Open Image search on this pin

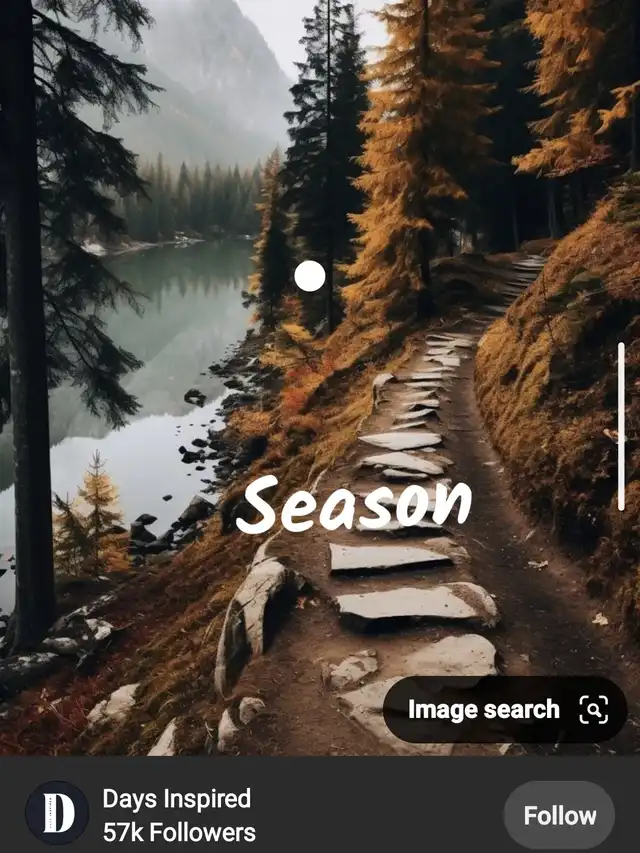point(505,710)
